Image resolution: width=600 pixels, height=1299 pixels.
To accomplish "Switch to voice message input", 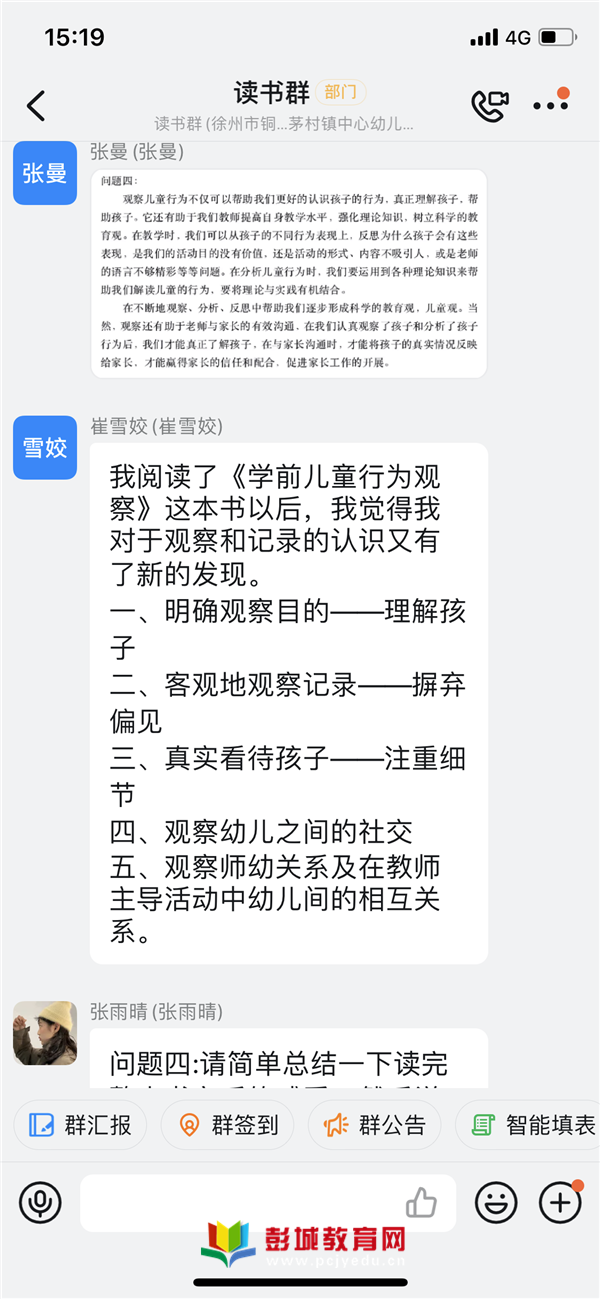I will [40, 1202].
